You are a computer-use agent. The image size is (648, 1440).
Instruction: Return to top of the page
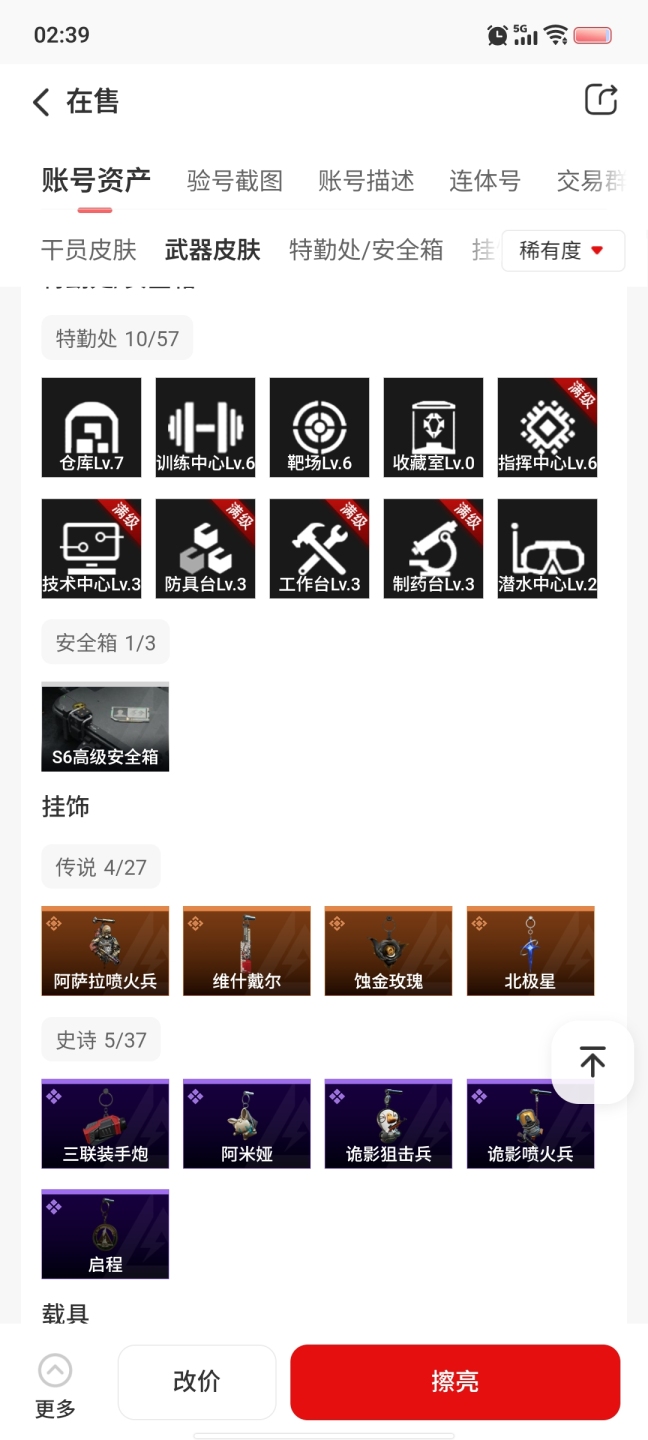click(592, 1062)
